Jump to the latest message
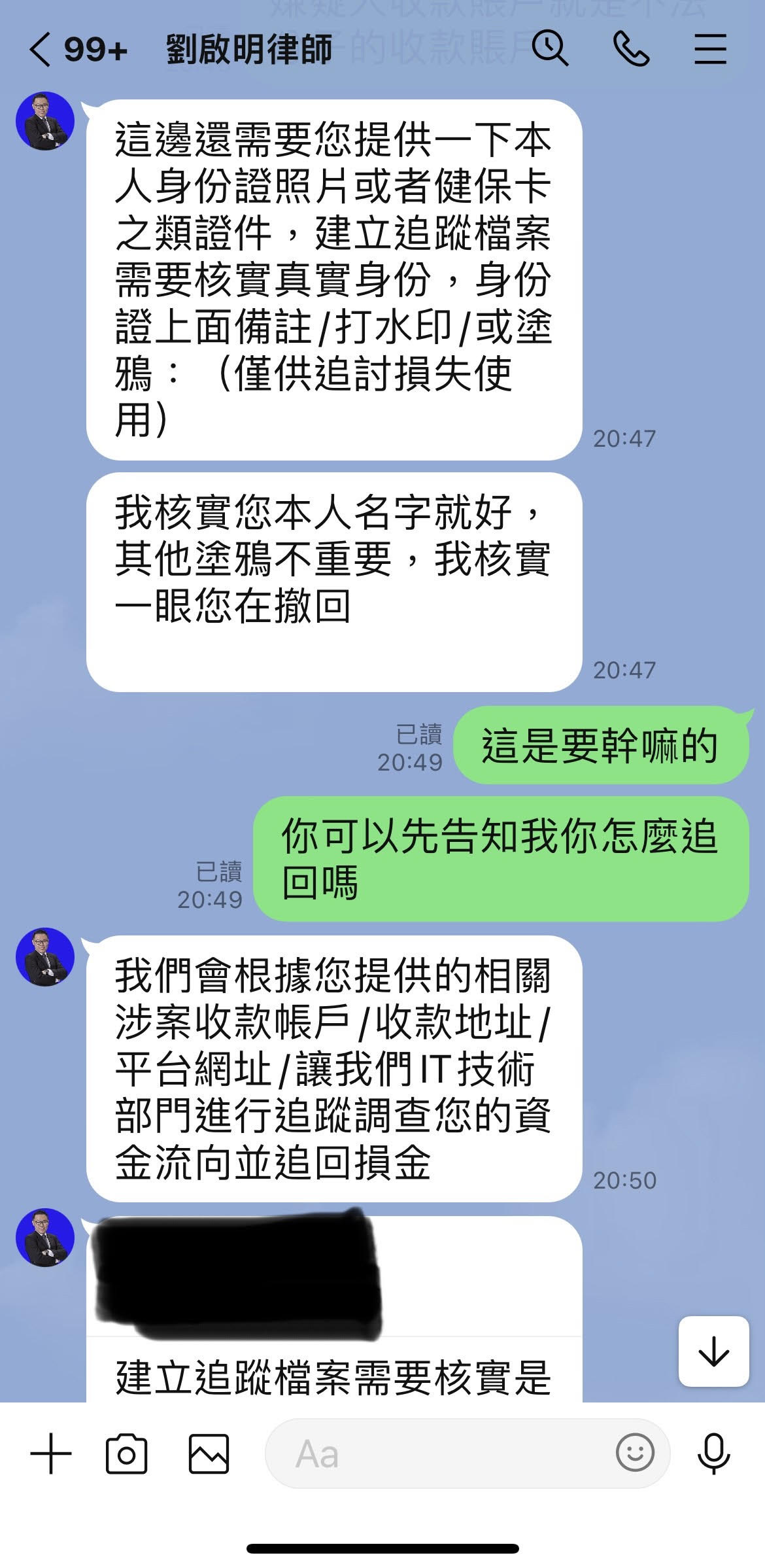Screen dimensions: 765x1568 [x=713, y=1351]
